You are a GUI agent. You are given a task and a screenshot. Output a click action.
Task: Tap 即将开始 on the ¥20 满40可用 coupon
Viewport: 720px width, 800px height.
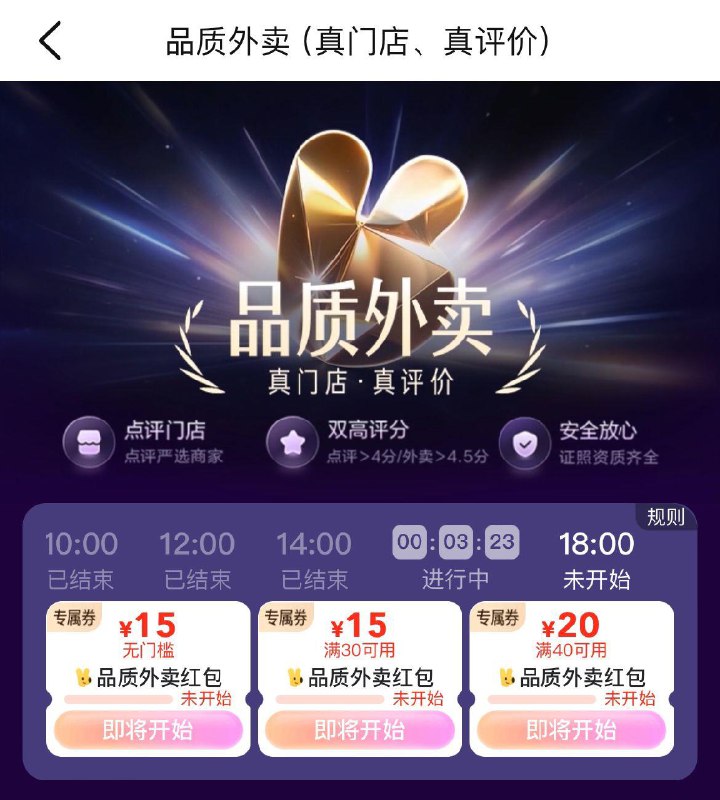[572, 730]
